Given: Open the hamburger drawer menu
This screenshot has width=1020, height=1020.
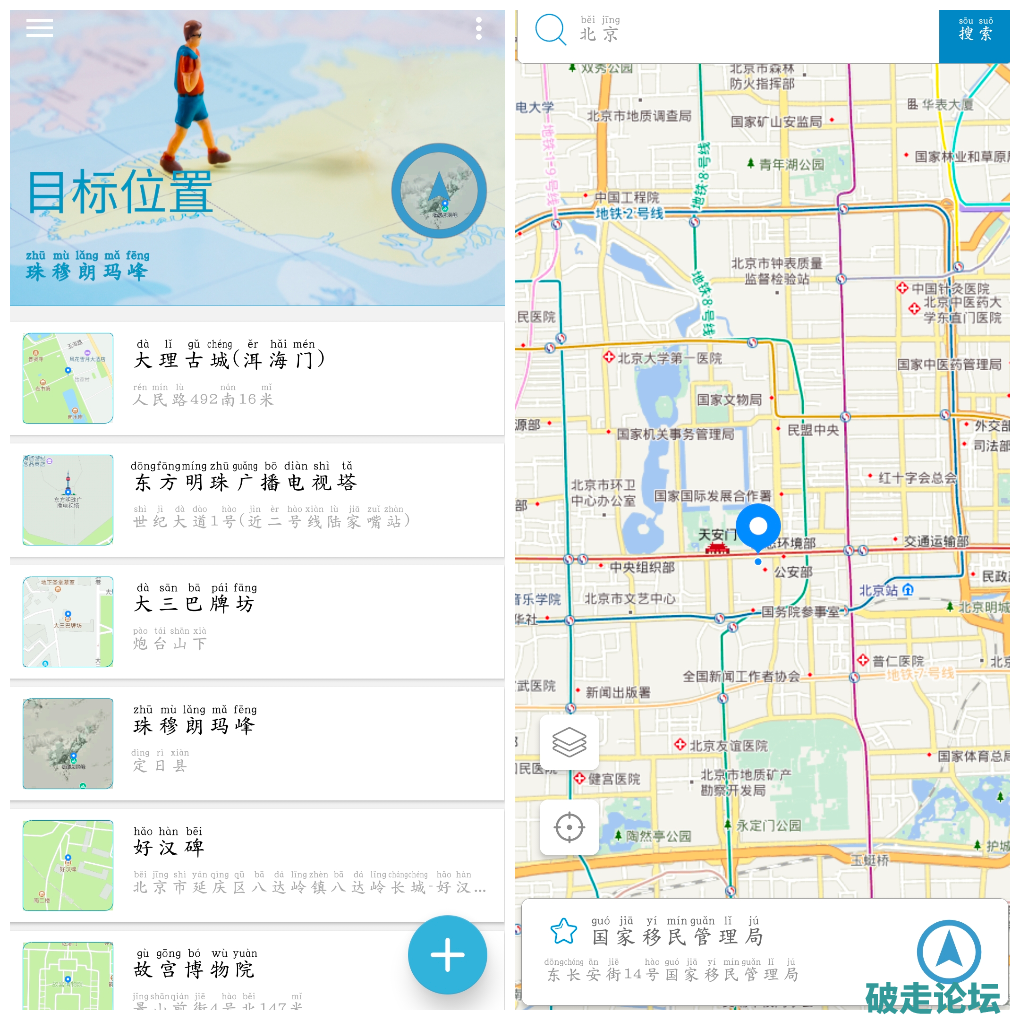Looking at the screenshot, I should coord(39,28).
